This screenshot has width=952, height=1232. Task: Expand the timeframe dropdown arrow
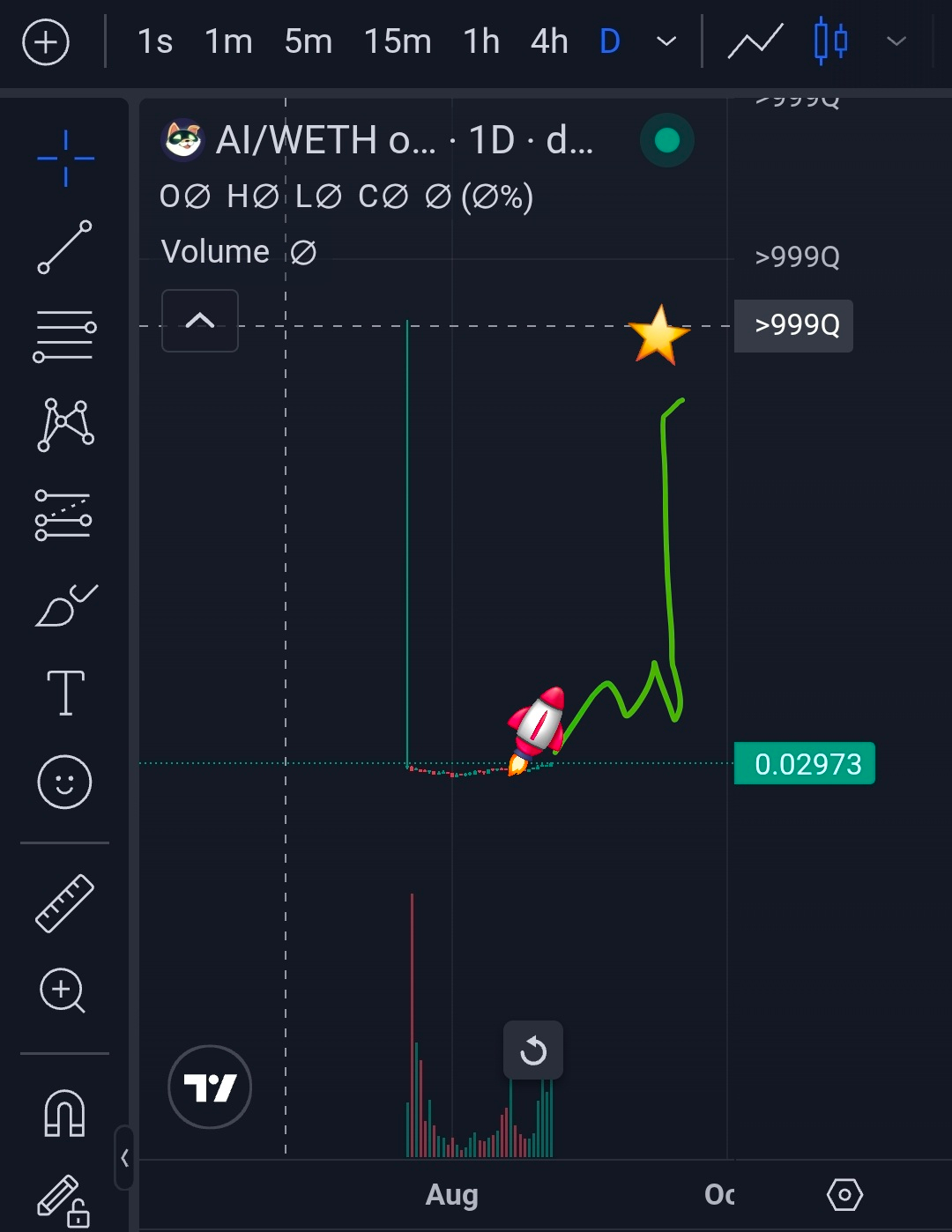click(x=667, y=41)
